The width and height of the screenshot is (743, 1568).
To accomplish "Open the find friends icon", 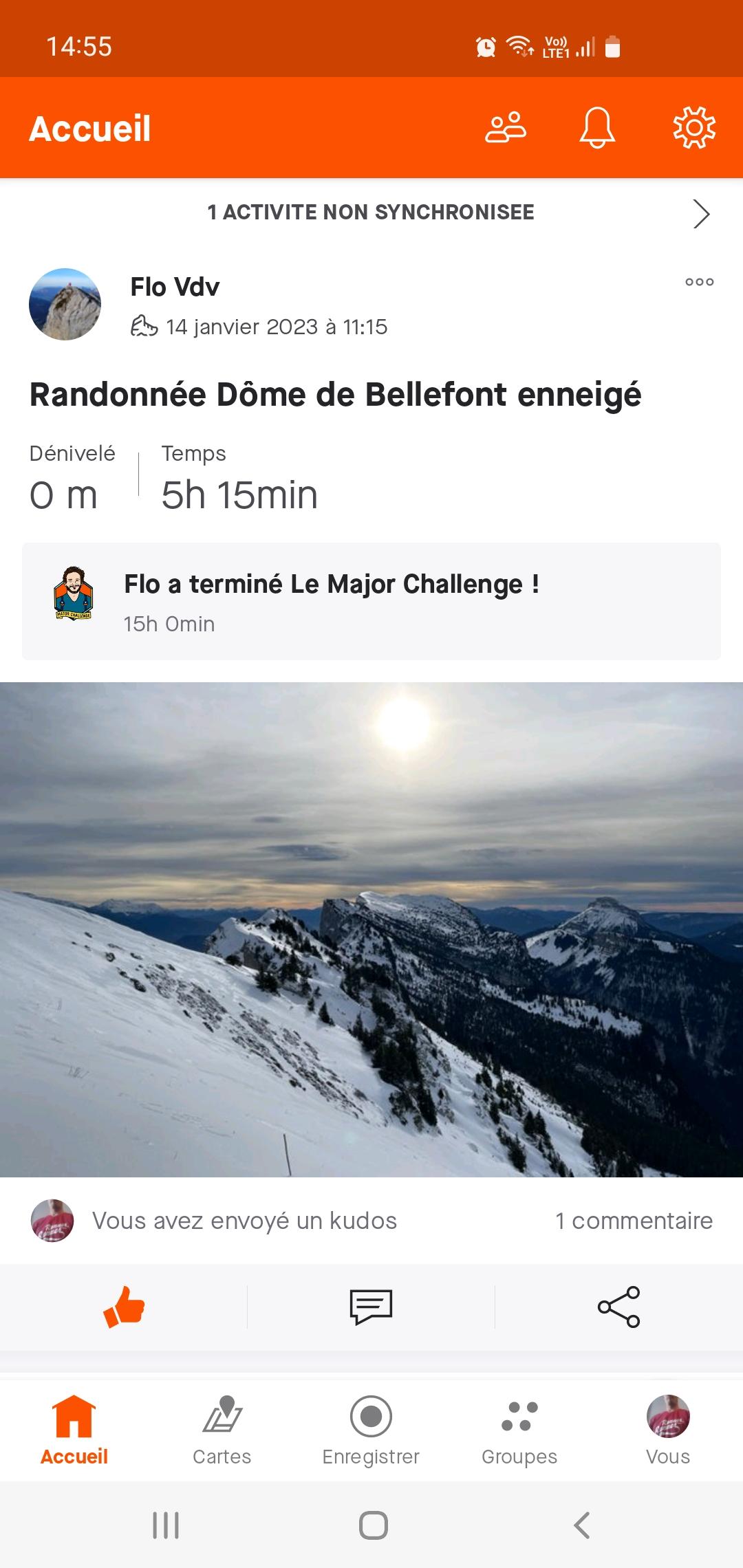I will (x=506, y=128).
